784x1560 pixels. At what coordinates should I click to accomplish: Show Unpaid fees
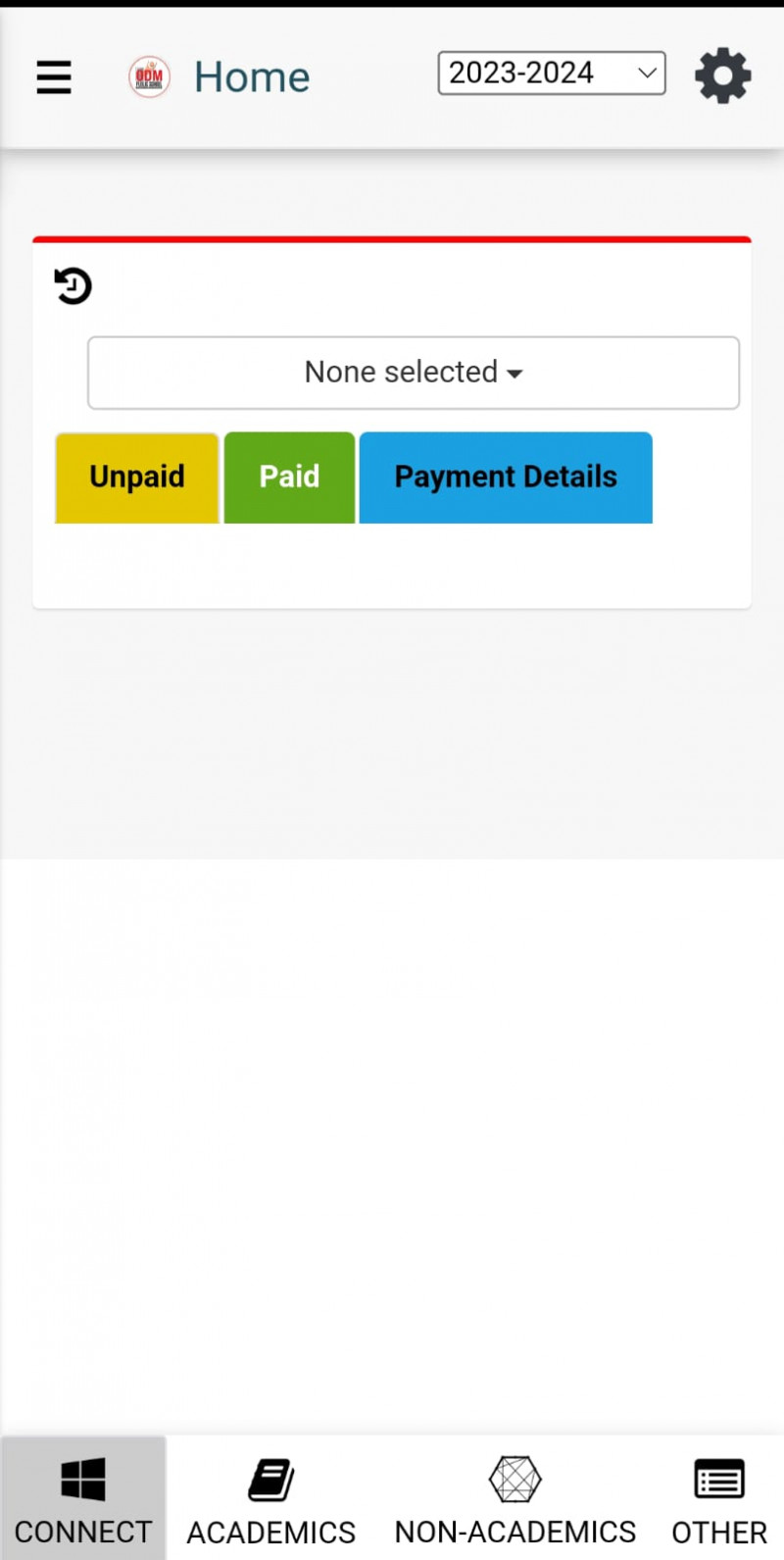tap(137, 478)
